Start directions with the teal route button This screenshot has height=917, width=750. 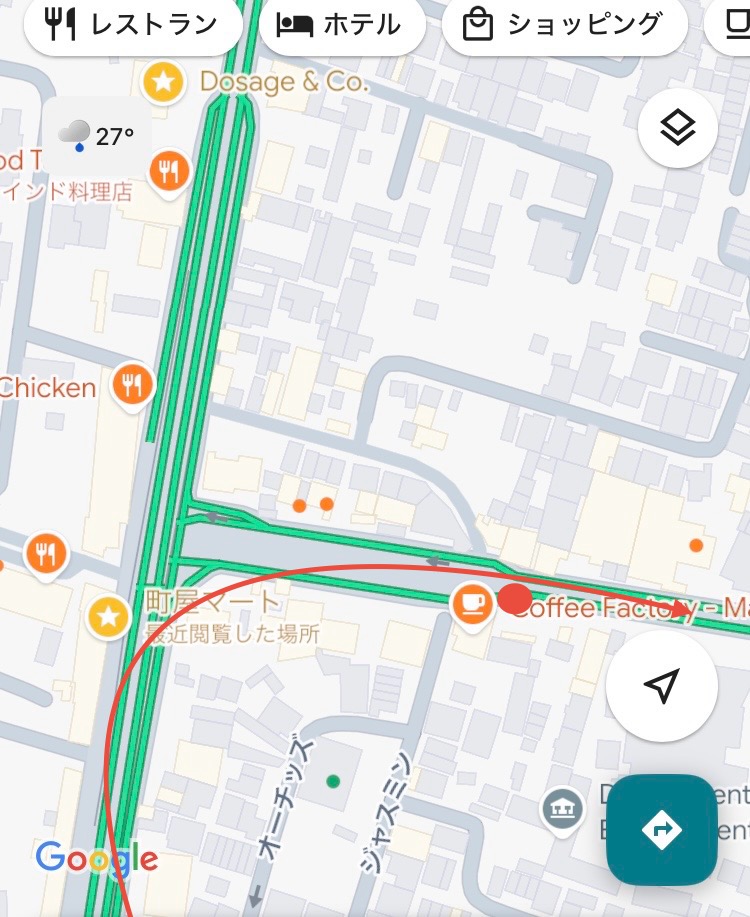point(662,829)
